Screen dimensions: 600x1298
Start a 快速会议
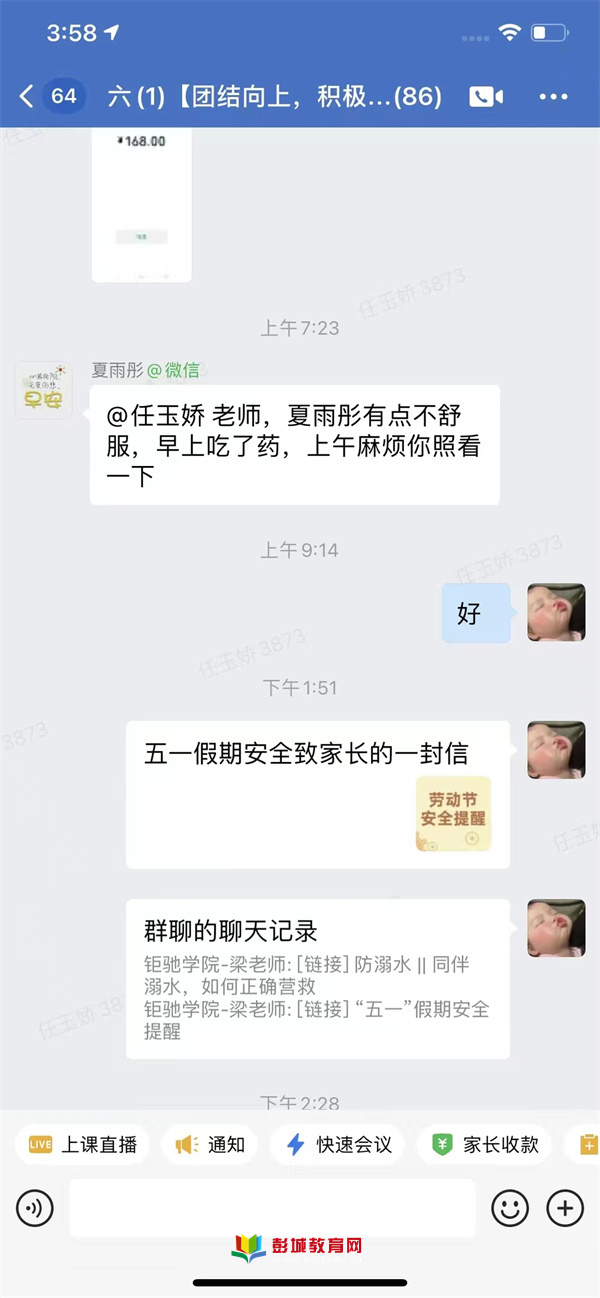click(x=338, y=1145)
